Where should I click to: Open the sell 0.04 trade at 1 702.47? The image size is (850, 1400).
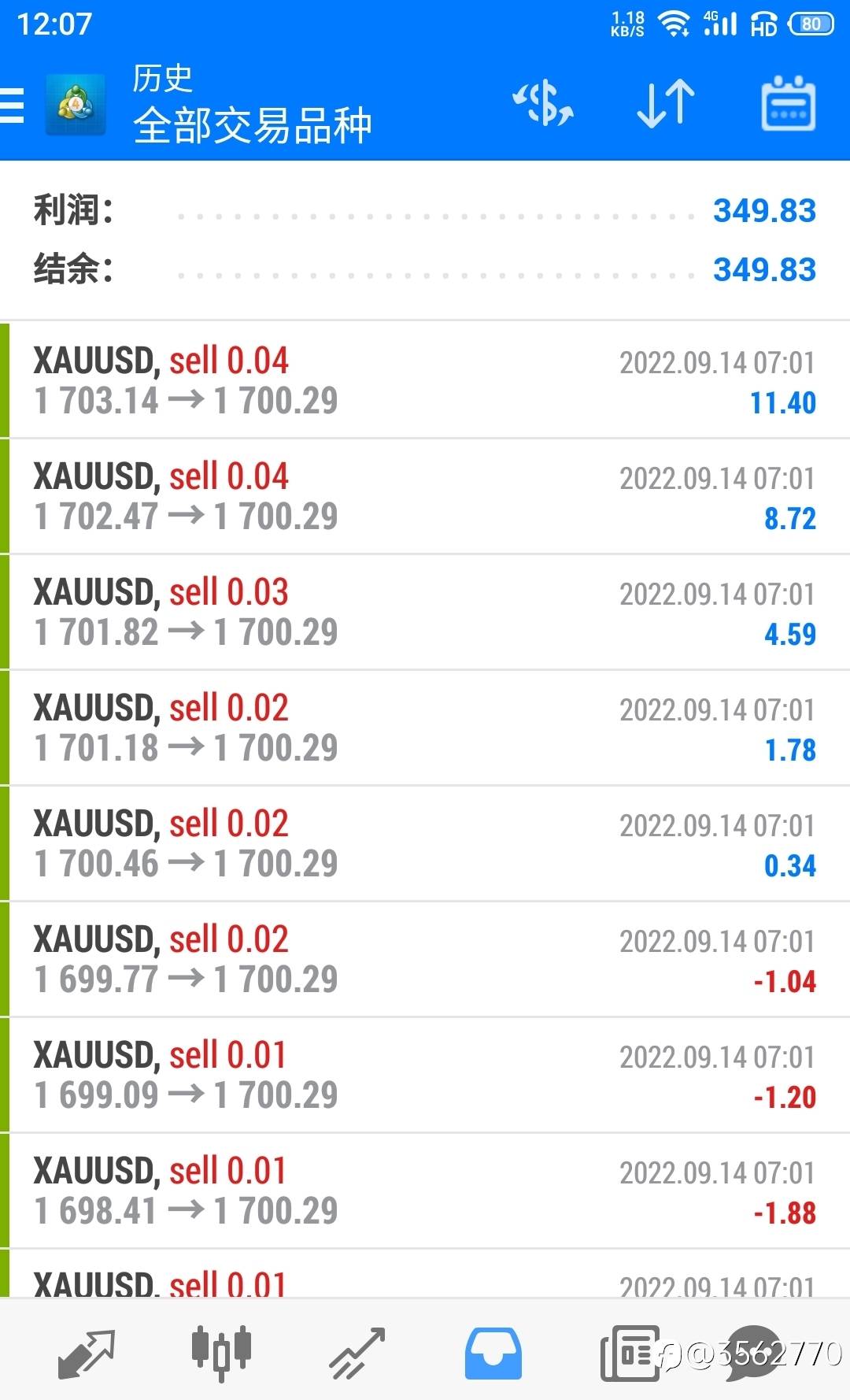425,496
